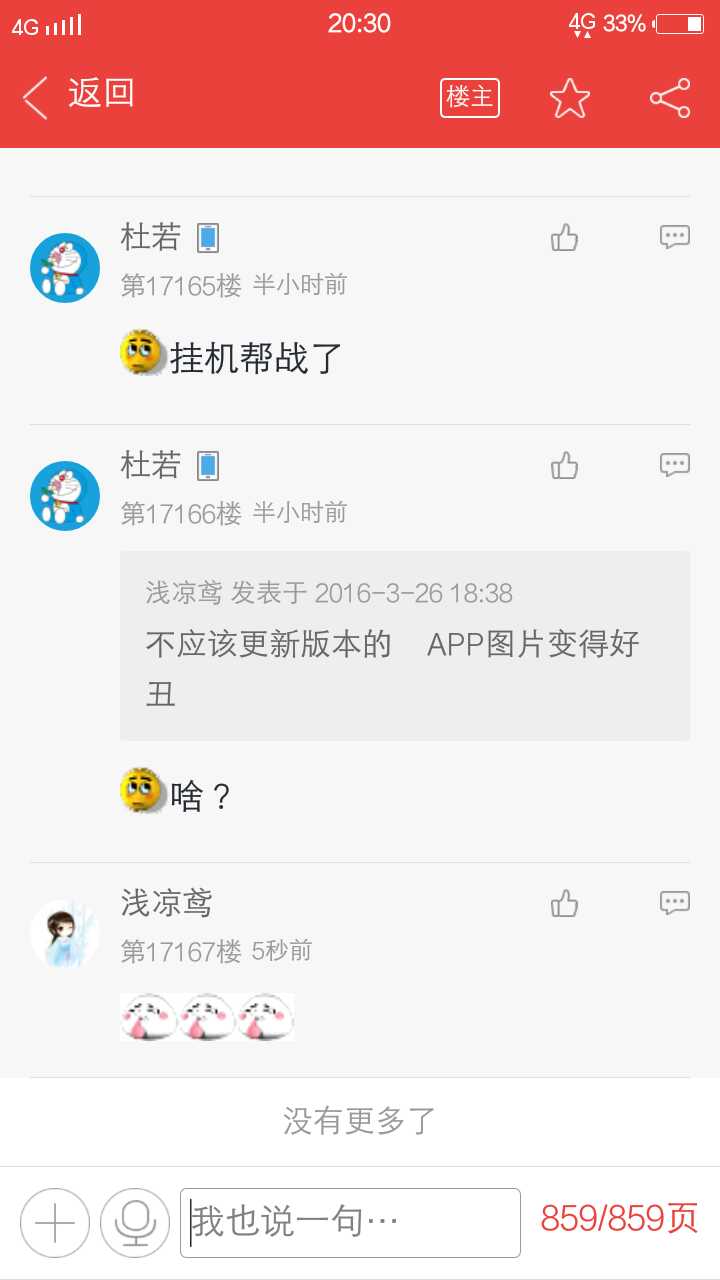This screenshot has width=720, height=1280.
Task: Filter posts with the 楼主 button
Action: (470, 97)
